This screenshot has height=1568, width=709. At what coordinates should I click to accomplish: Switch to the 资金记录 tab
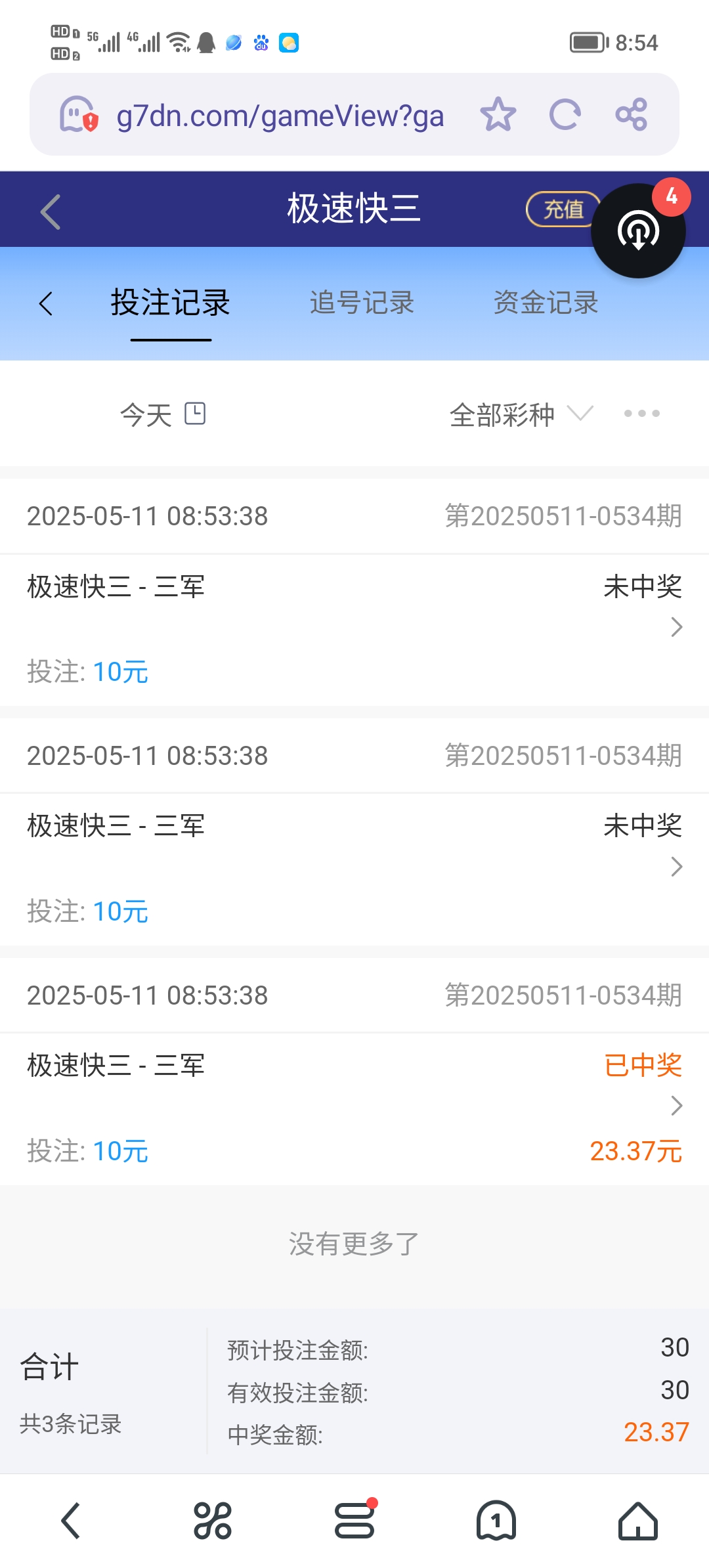click(546, 303)
